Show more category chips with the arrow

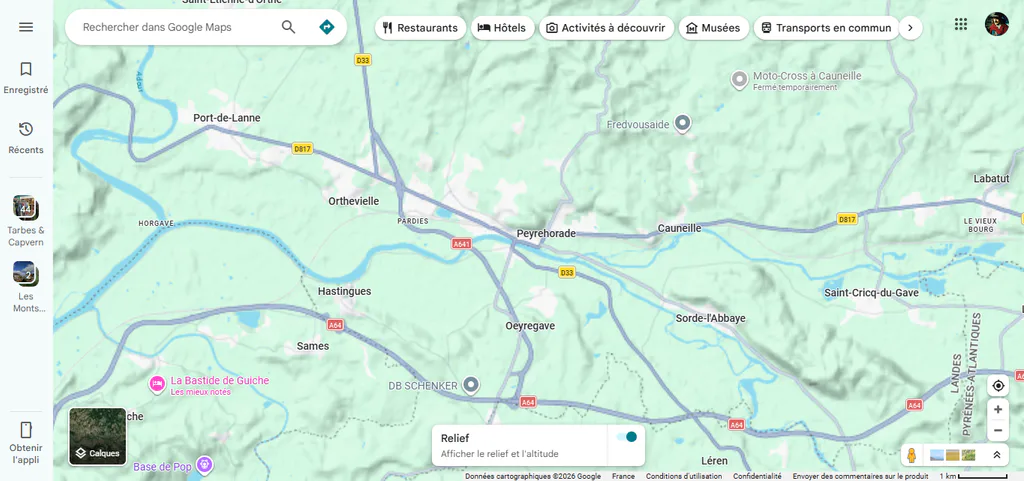[910, 28]
